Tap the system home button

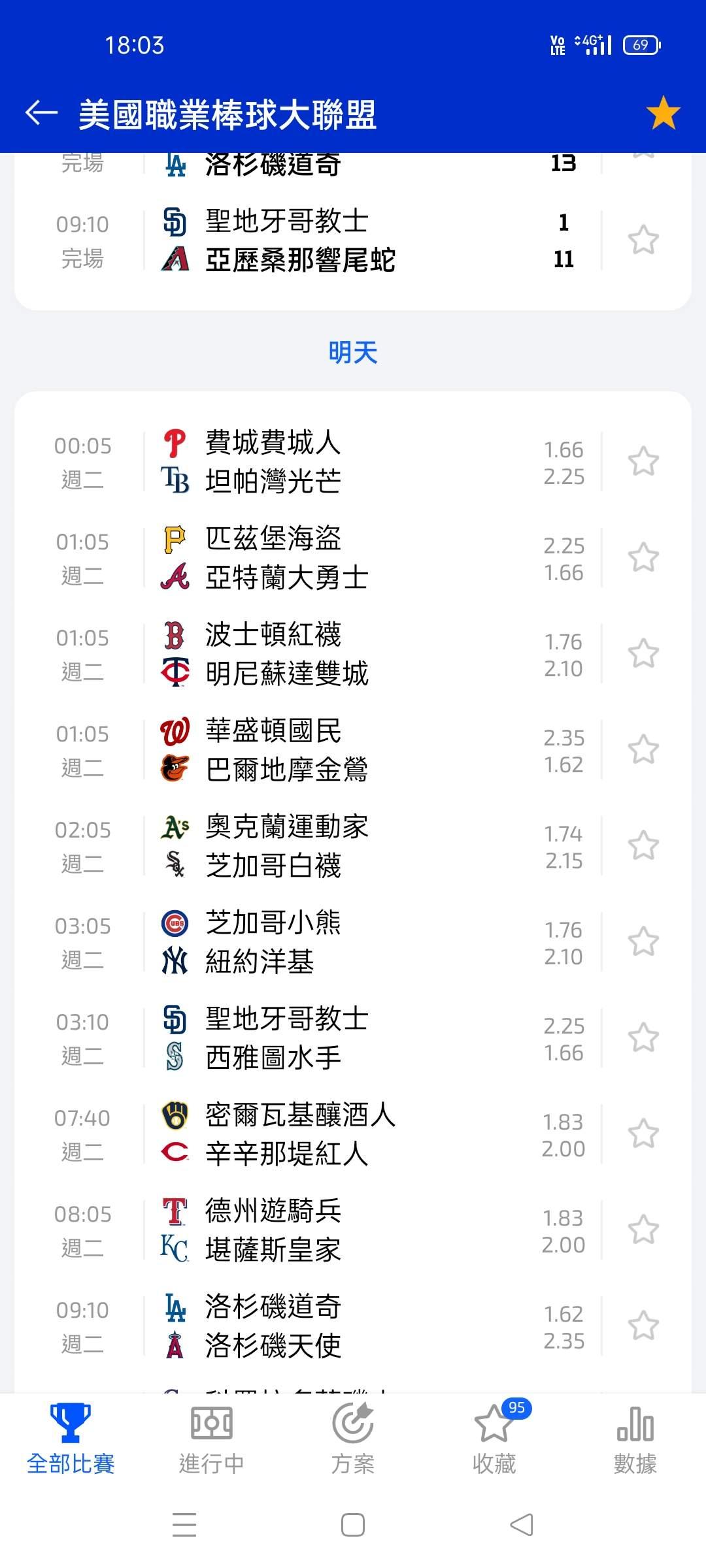pos(353,1525)
